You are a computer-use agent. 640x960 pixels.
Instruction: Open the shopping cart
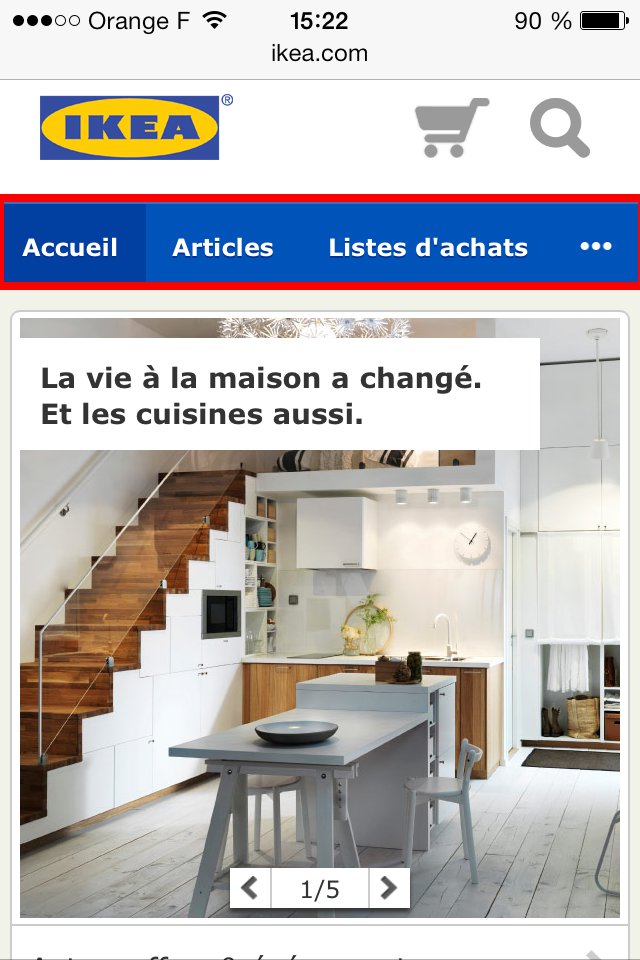click(x=451, y=128)
